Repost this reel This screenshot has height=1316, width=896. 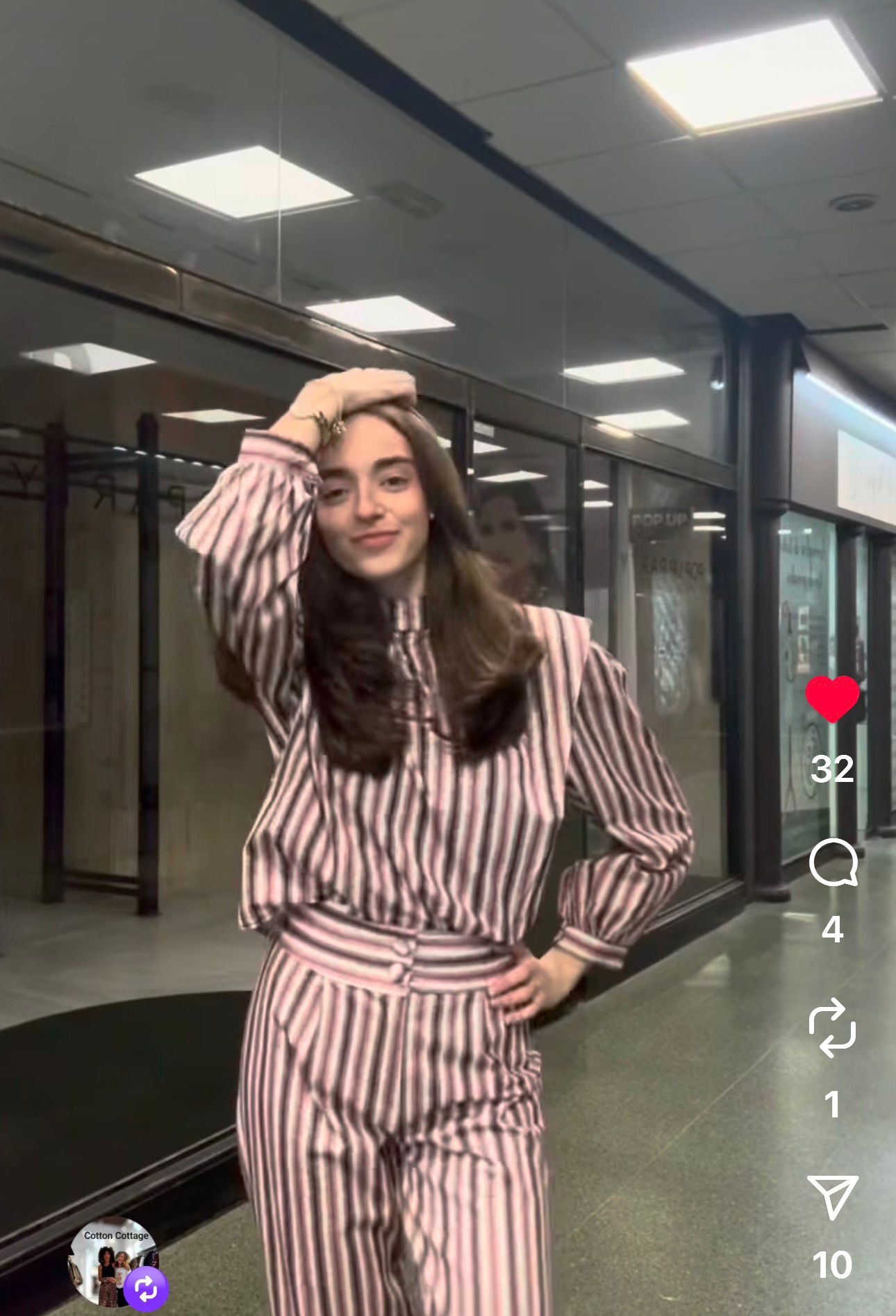tap(832, 1028)
